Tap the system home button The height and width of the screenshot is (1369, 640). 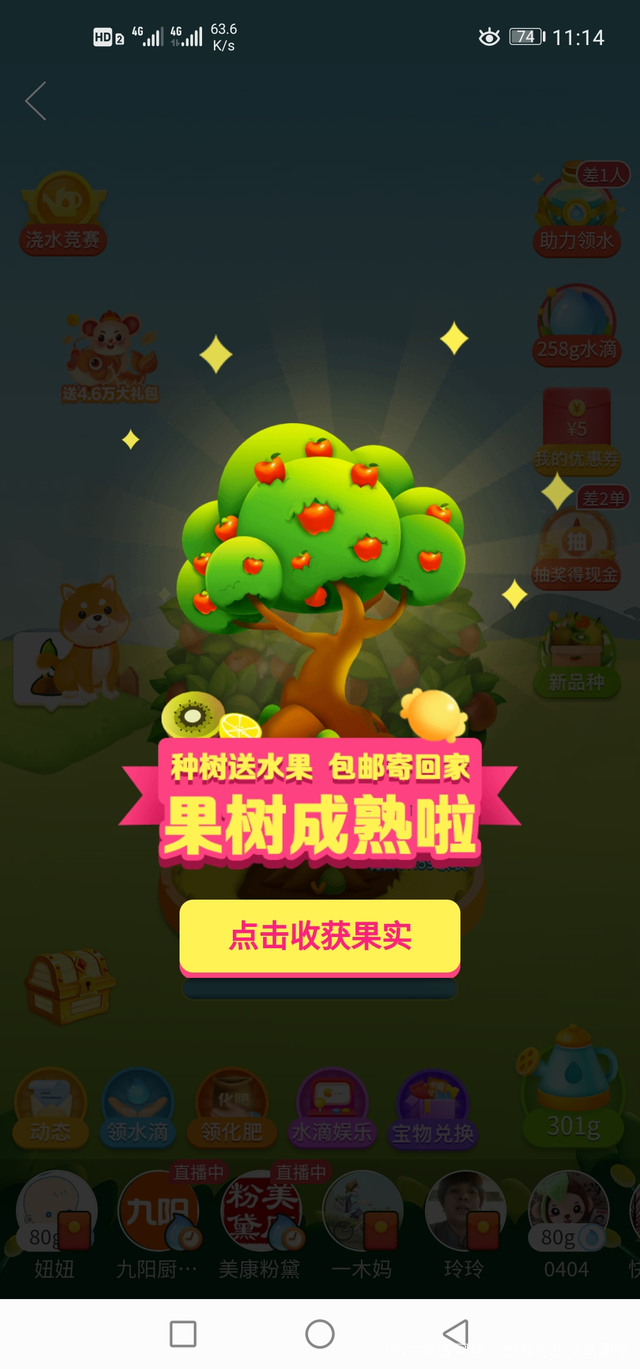(320, 1333)
